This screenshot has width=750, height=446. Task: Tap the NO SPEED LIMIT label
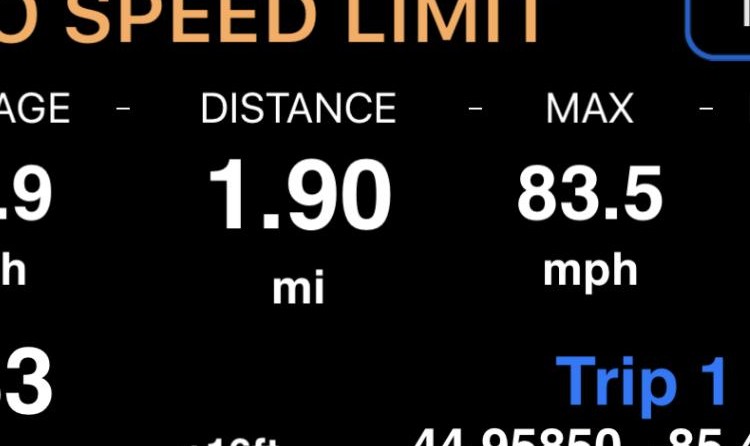coord(270,22)
